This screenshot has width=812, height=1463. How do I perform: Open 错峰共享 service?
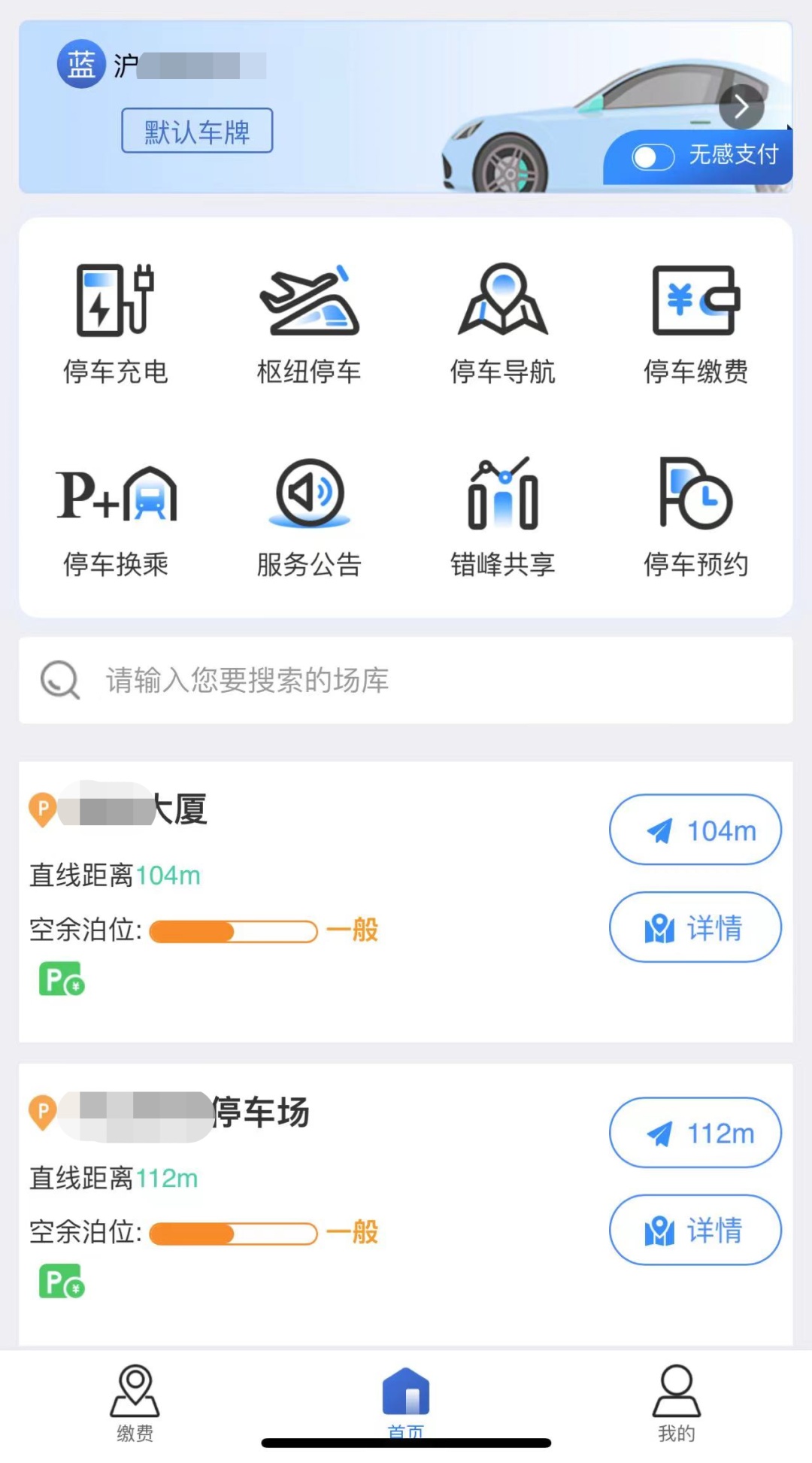point(502,517)
